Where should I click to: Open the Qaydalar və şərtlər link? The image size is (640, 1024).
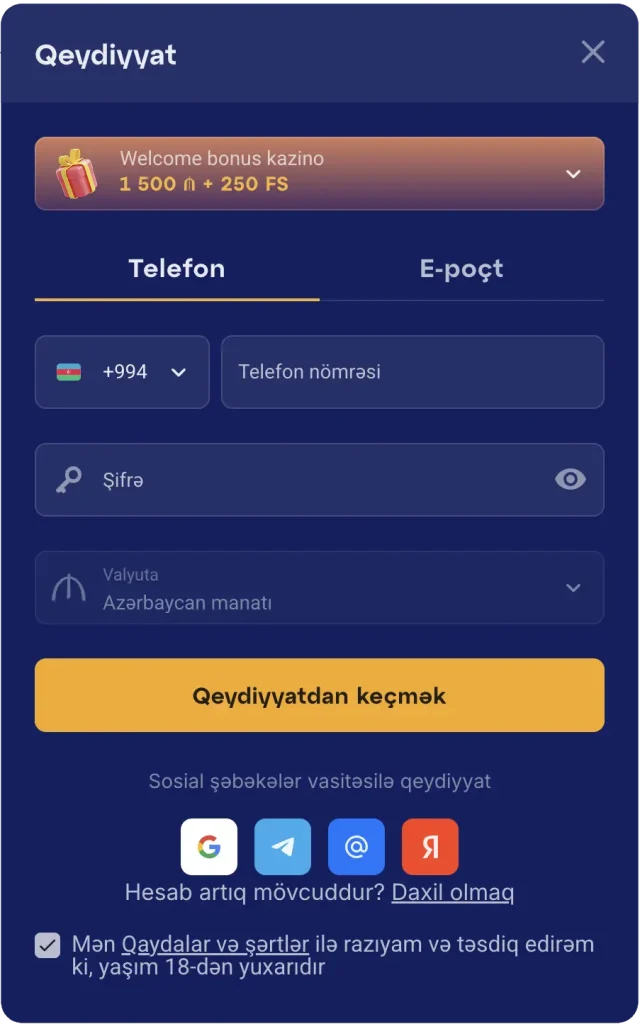(x=215, y=944)
